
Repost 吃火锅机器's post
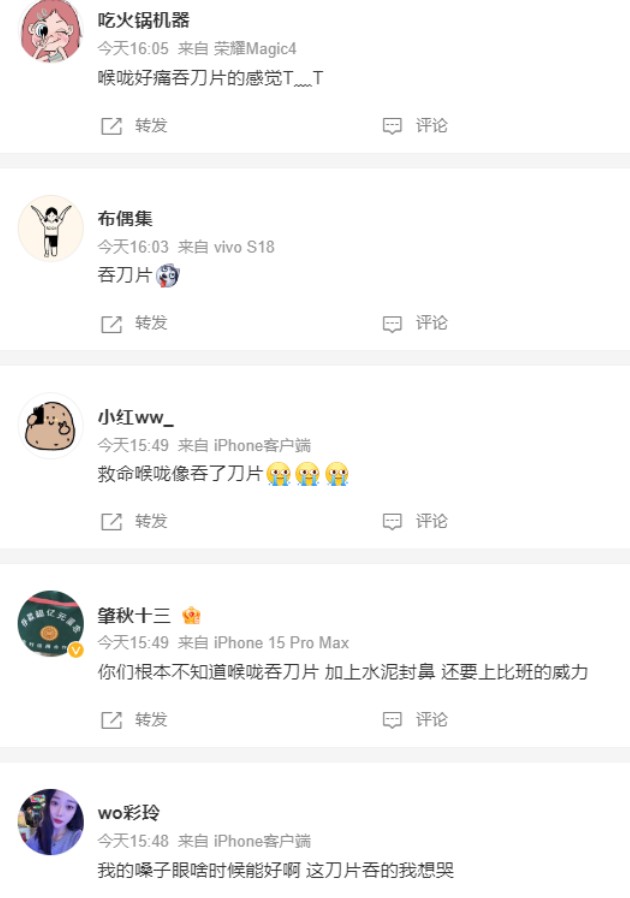click(x=134, y=126)
